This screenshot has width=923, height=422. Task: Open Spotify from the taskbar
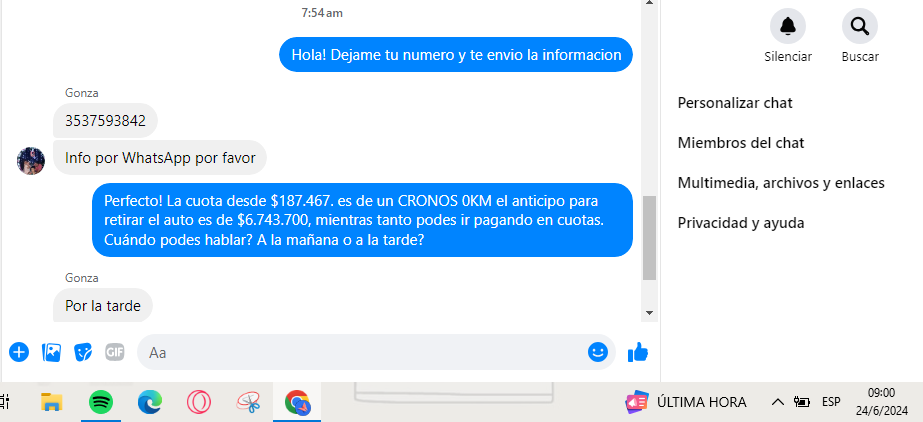pyautogui.click(x=101, y=402)
